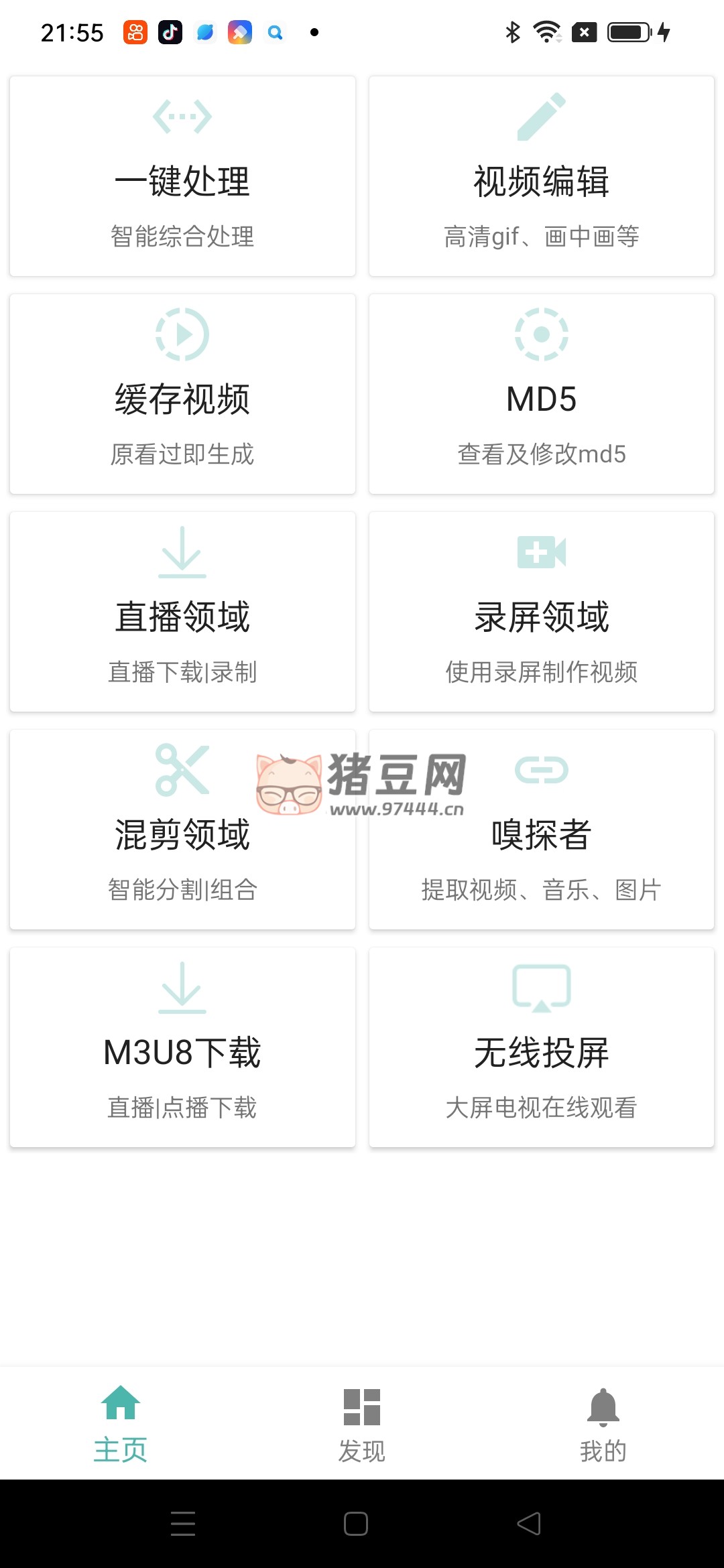
Task: Open the 一键处理 card
Action: 182,176
